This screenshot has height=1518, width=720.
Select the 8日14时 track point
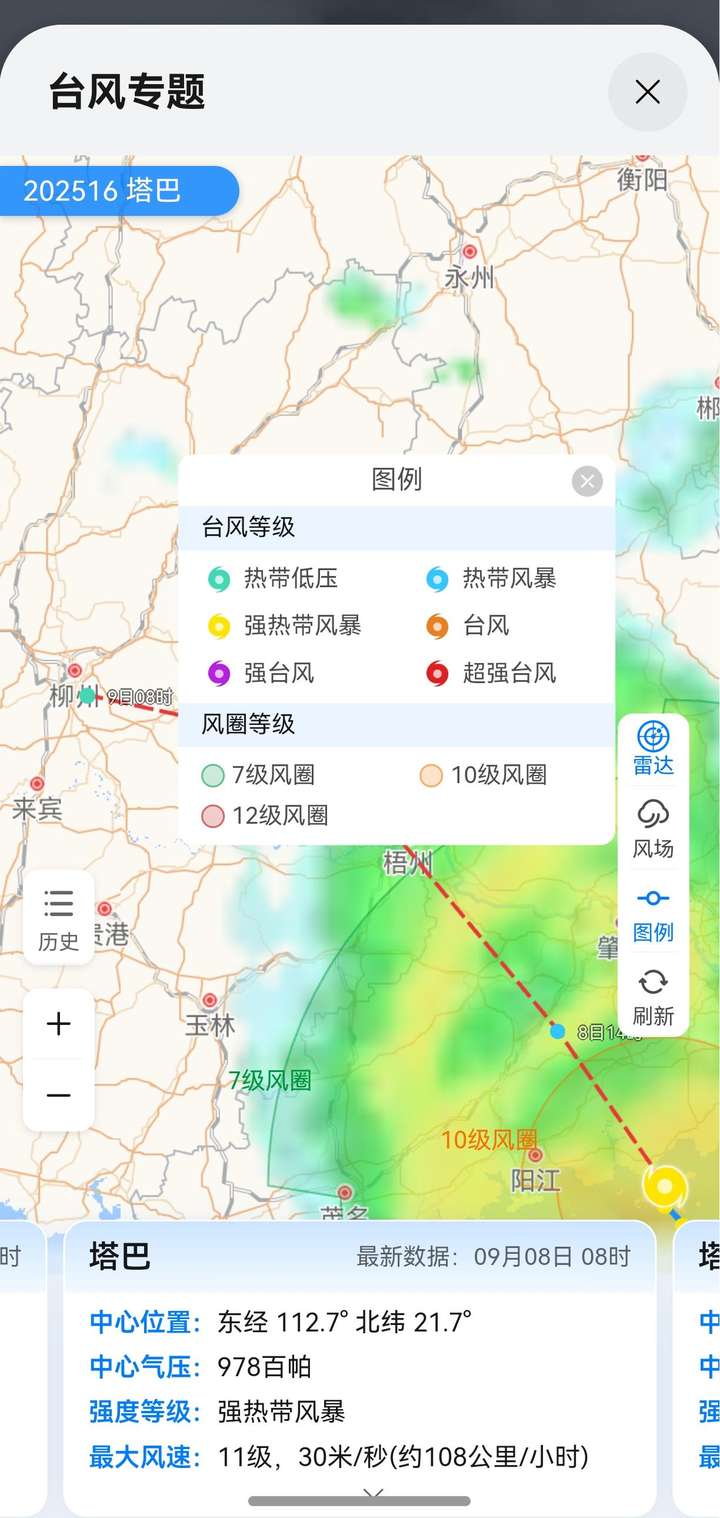[x=558, y=1031]
